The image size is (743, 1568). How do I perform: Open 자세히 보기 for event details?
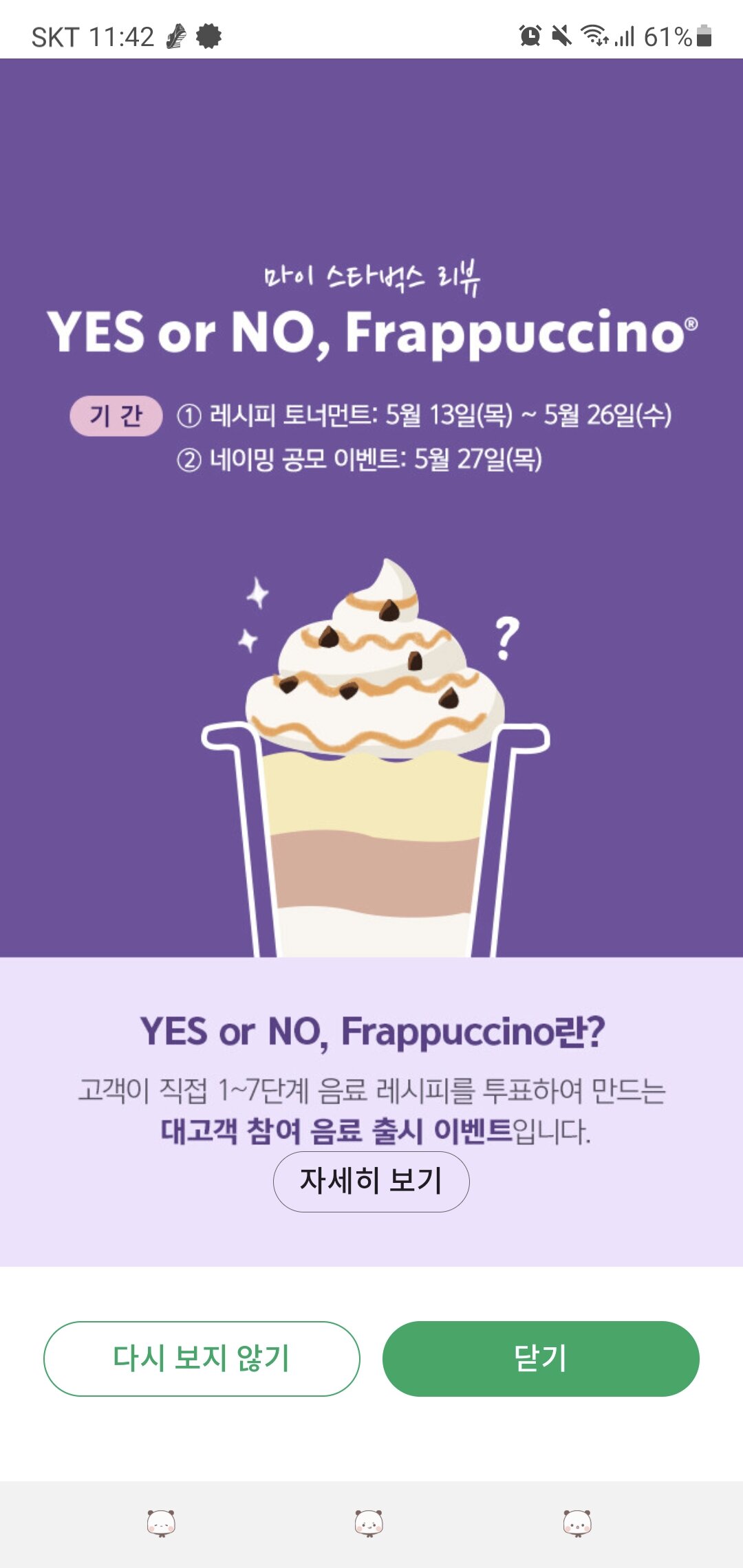pos(371,1182)
